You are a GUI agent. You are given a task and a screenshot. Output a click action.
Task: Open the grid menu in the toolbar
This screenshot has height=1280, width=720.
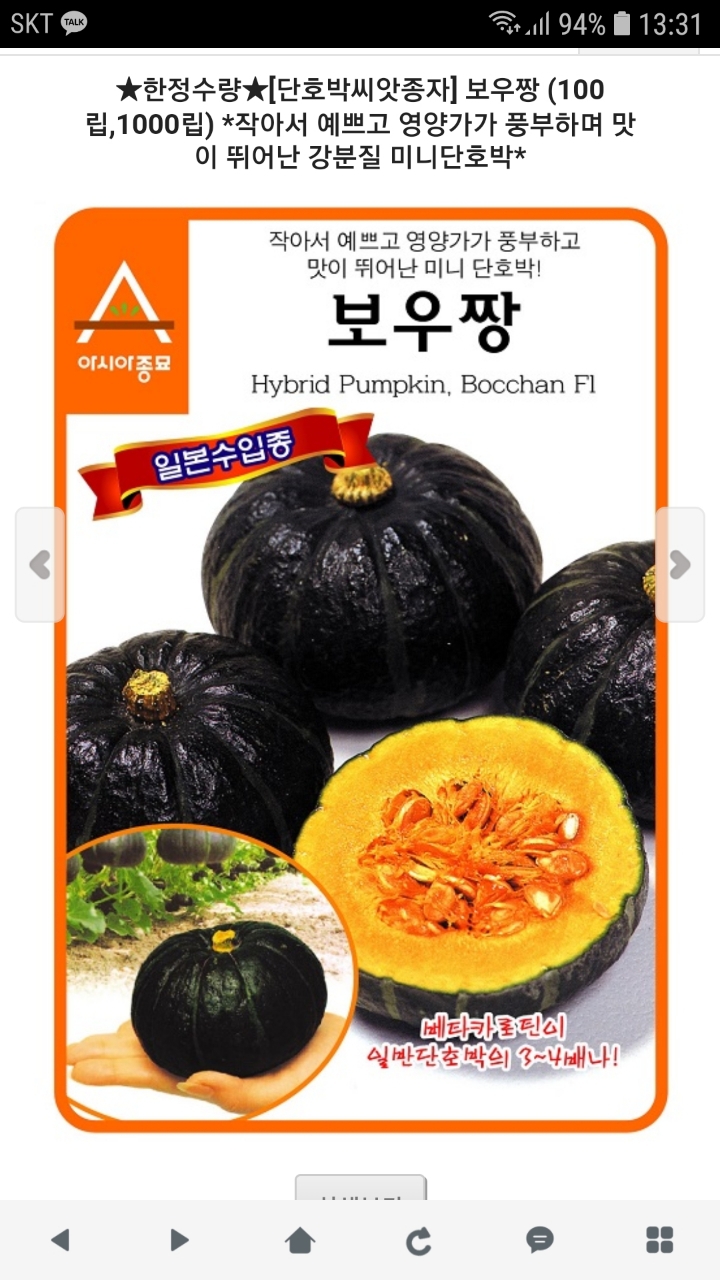click(660, 1240)
